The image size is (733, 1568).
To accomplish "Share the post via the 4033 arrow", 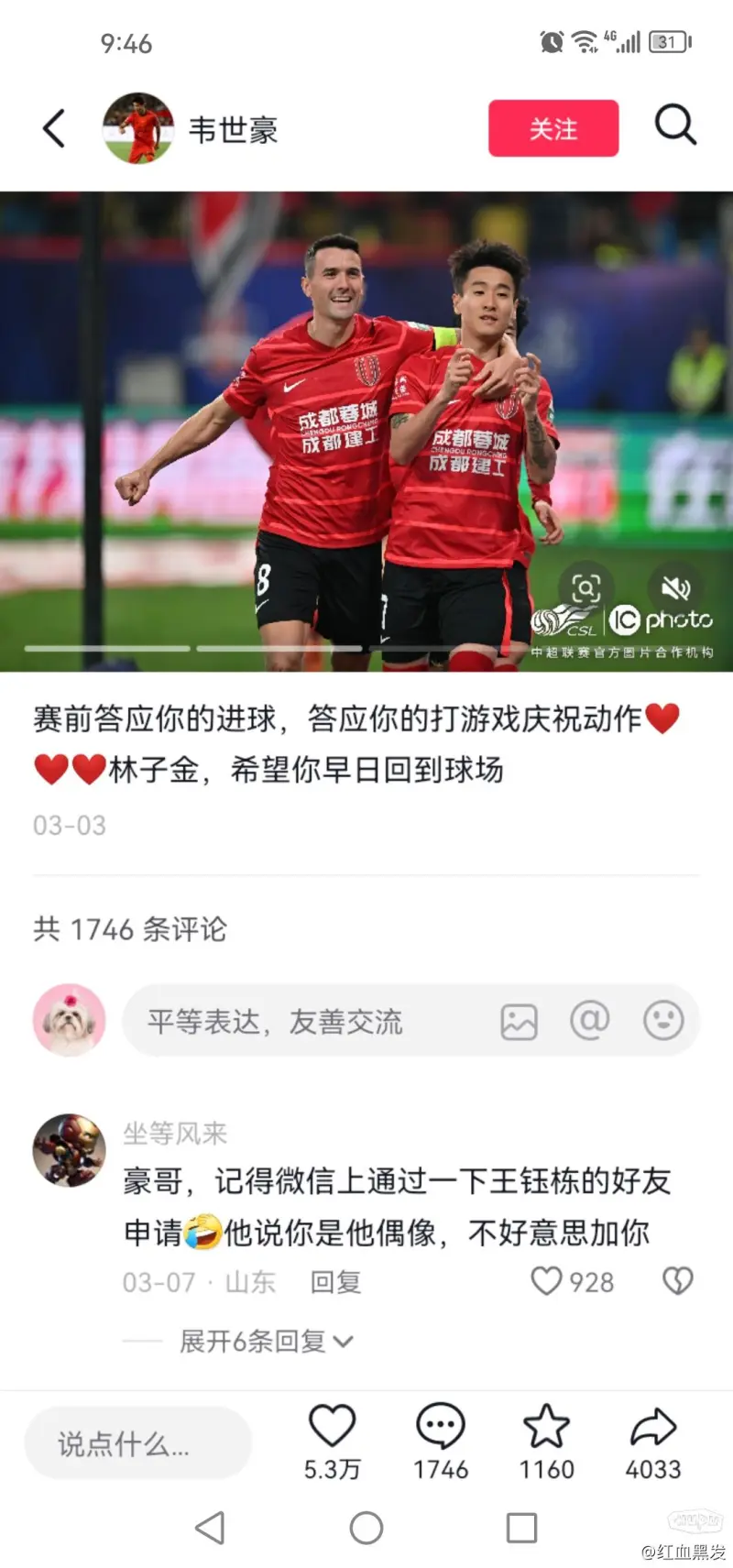I will pyautogui.click(x=652, y=1427).
